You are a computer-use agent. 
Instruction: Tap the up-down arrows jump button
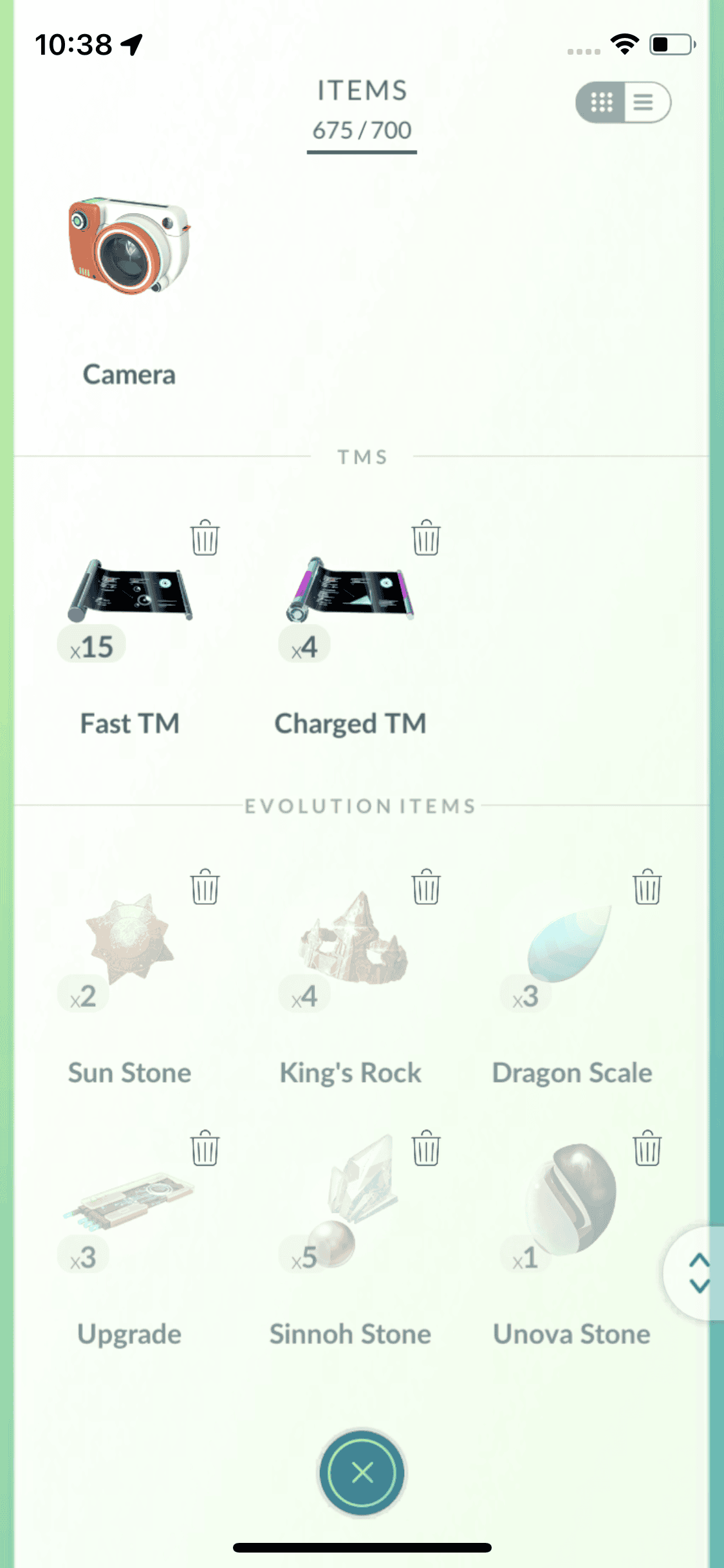point(699,1273)
